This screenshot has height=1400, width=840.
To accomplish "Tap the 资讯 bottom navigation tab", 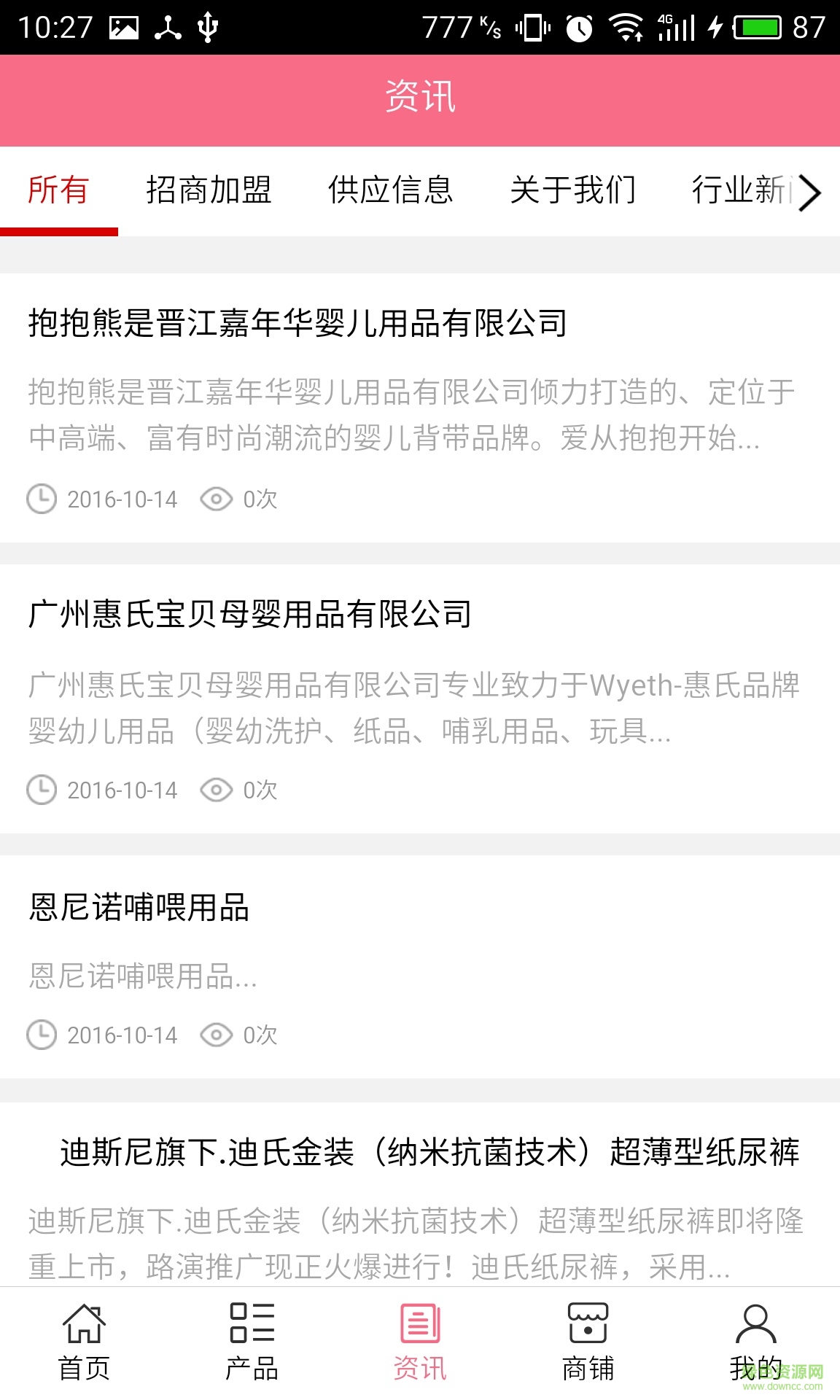I will pos(420,1342).
